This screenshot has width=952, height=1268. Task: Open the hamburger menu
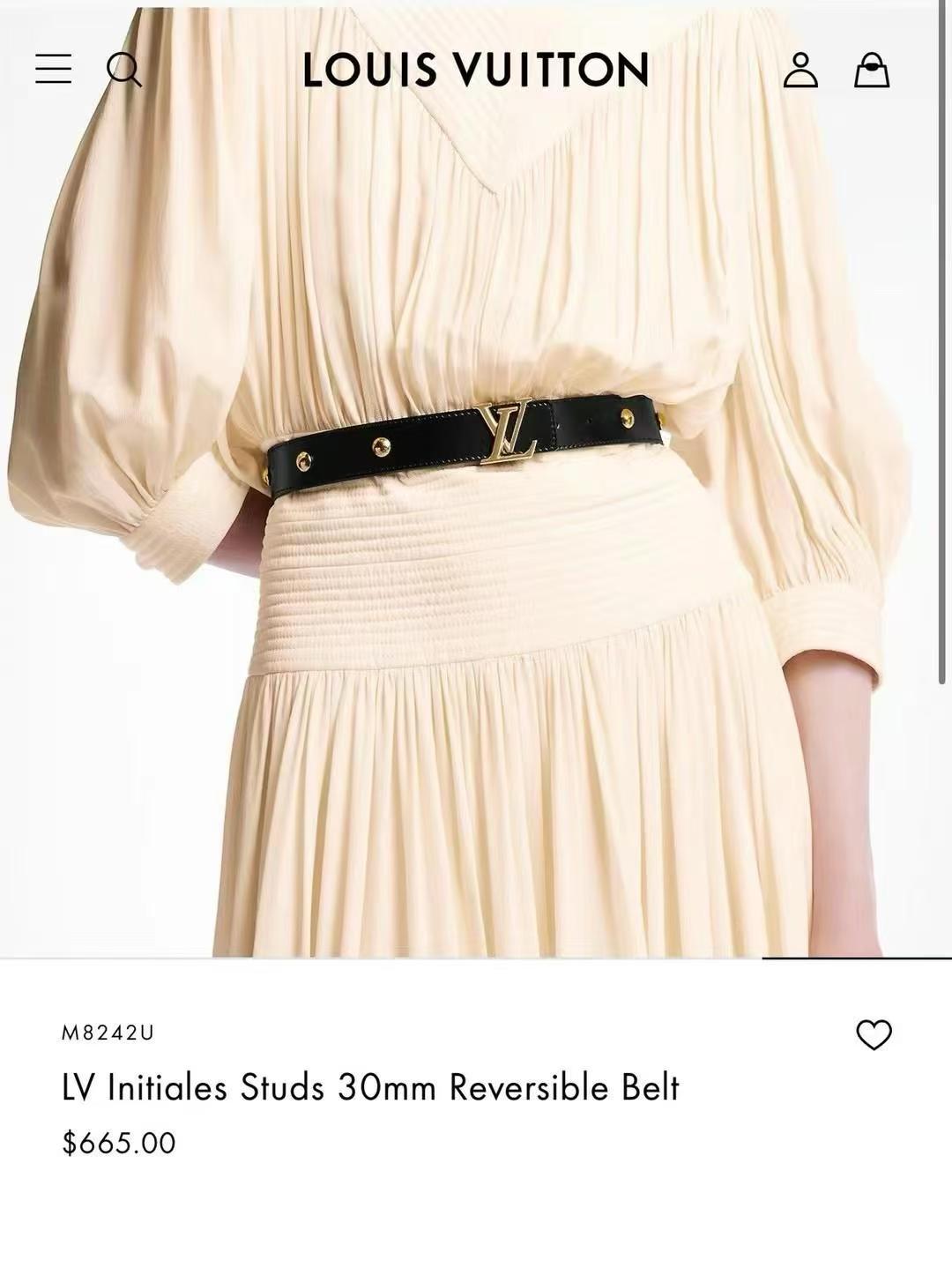(x=53, y=69)
